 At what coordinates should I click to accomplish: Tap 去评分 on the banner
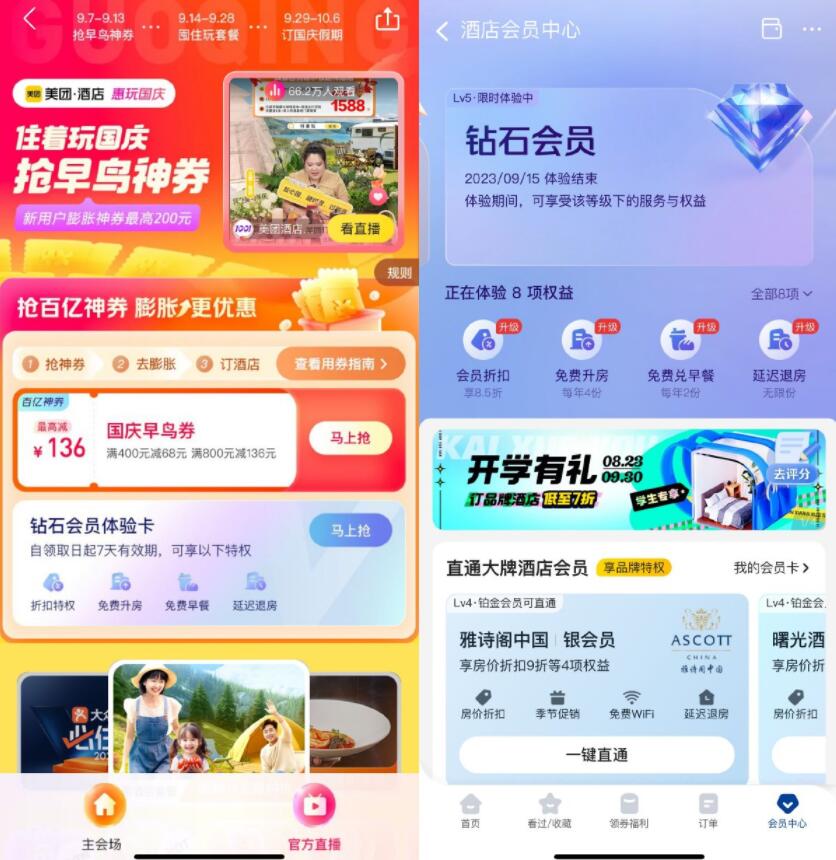[x=795, y=474]
